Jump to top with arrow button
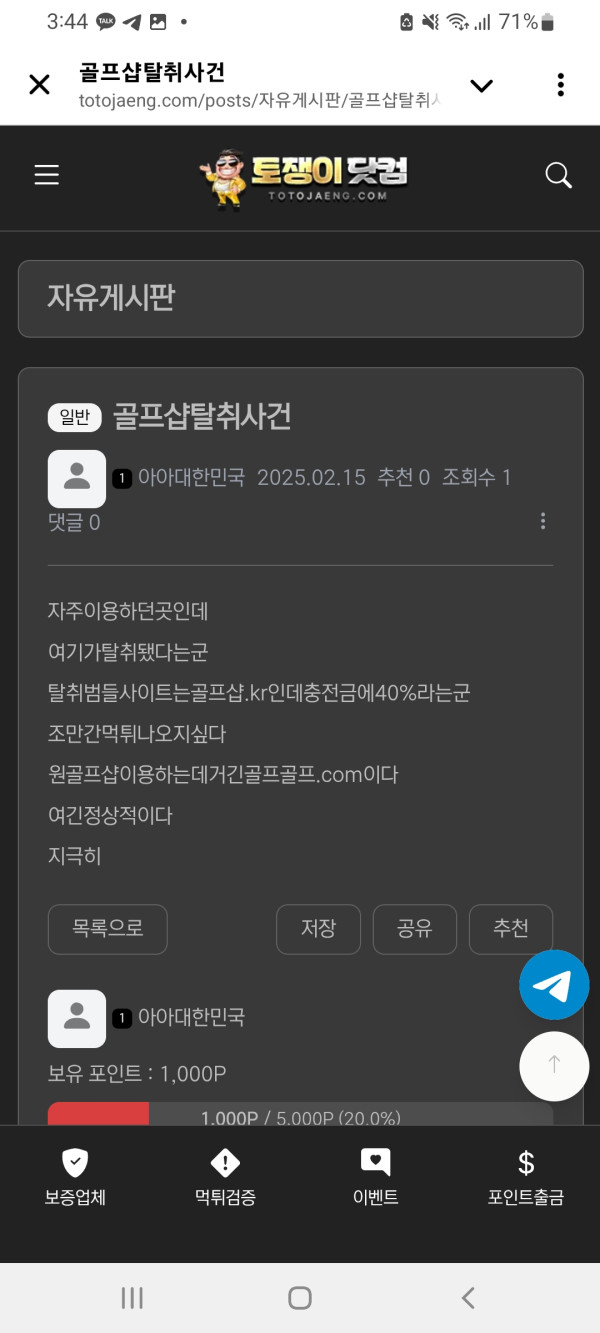This screenshot has width=600, height=1333. pos(554,1066)
